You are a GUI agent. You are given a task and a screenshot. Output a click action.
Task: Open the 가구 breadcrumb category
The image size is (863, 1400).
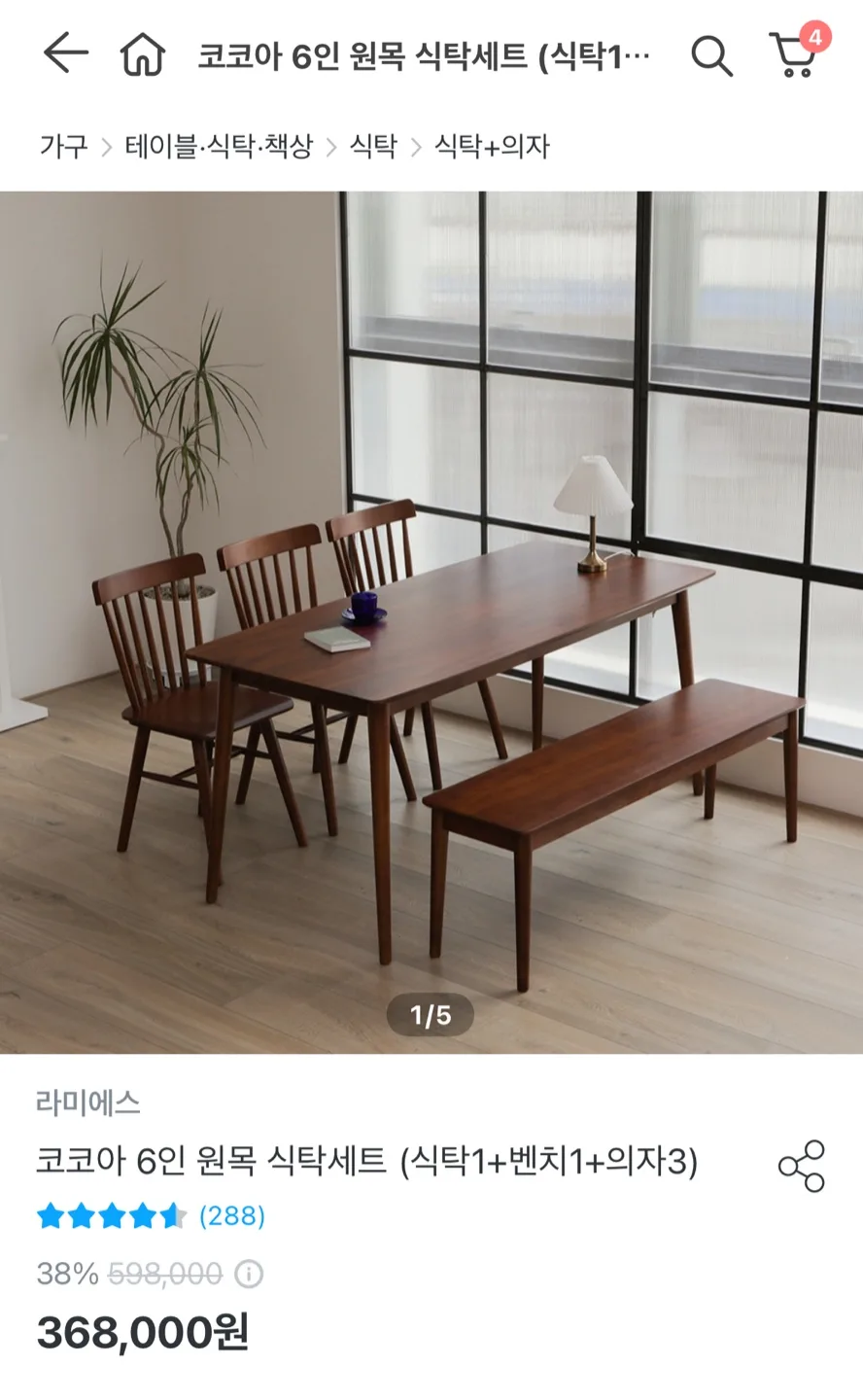point(63,147)
